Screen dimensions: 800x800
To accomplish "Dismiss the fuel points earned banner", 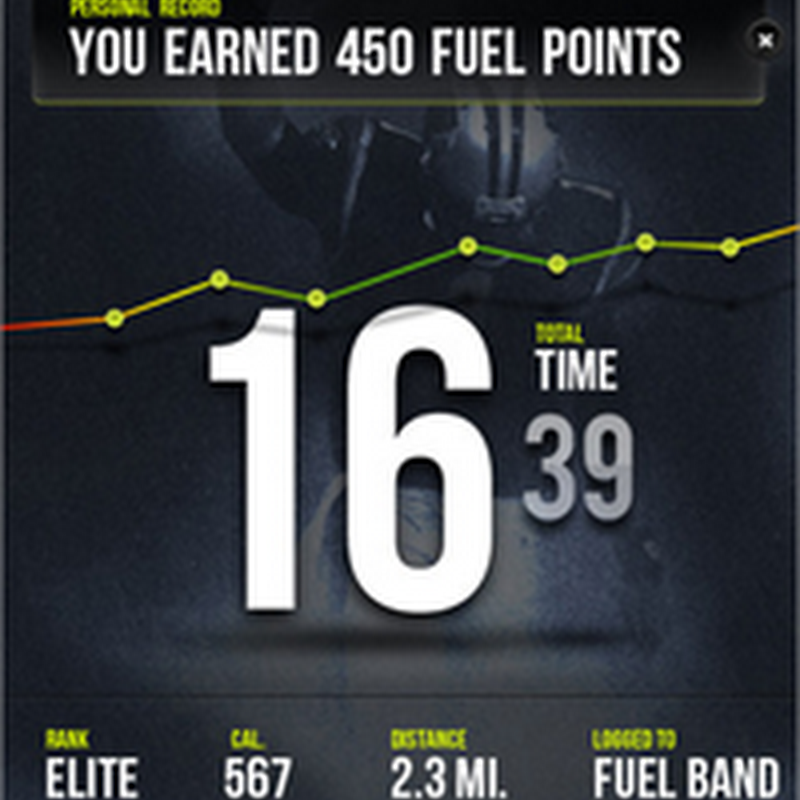I will (765, 41).
